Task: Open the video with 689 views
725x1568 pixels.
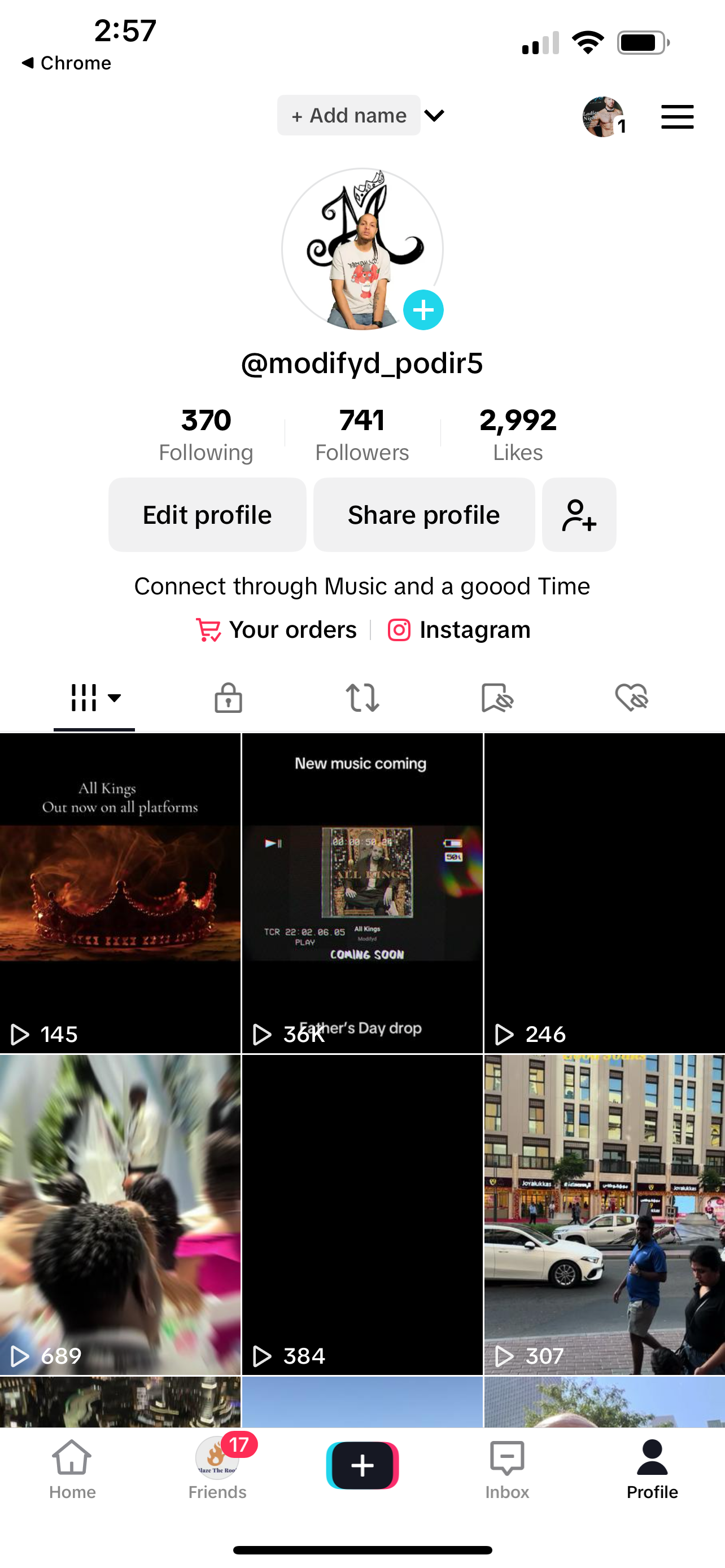Action: coord(120,1214)
